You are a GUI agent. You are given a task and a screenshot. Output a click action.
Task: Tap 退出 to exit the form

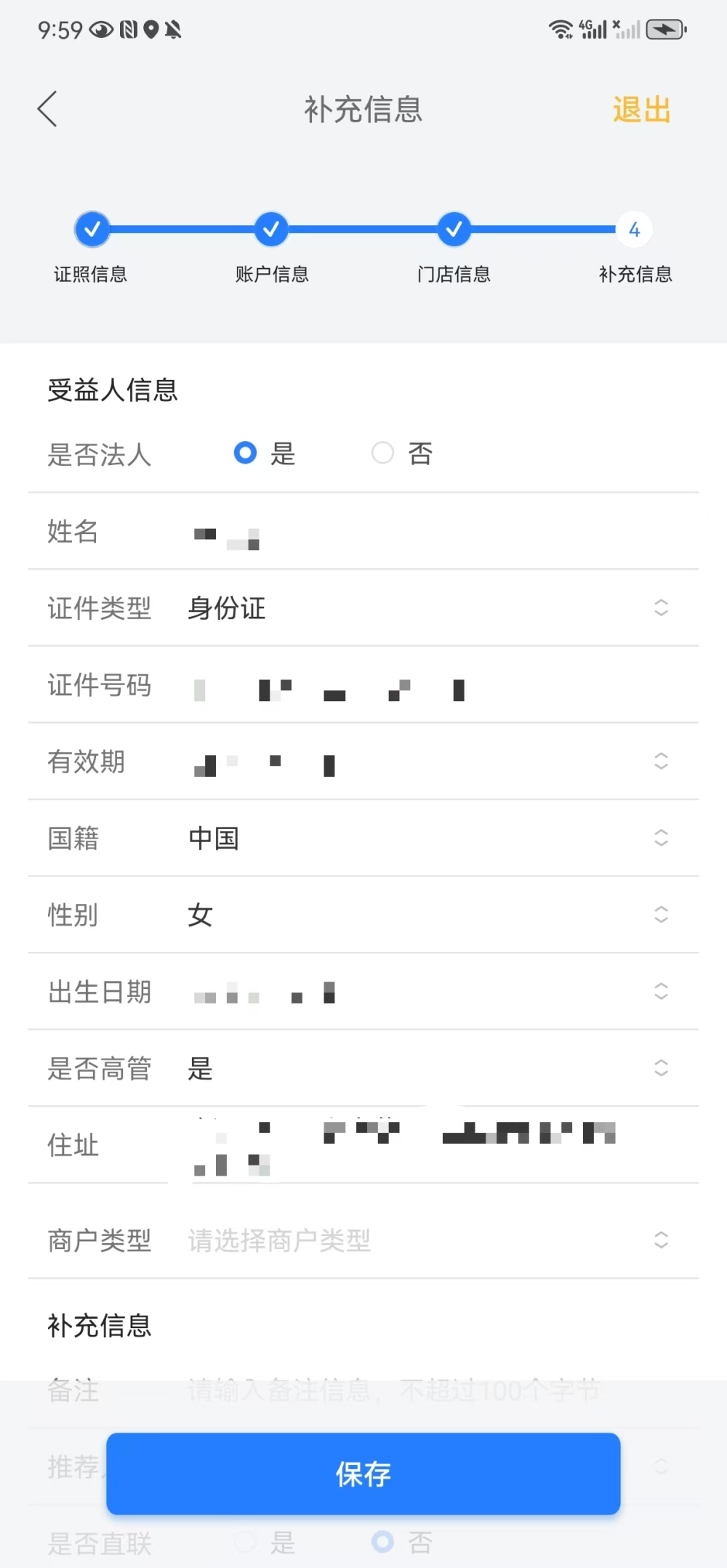pyautogui.click(x=640, y=110)
